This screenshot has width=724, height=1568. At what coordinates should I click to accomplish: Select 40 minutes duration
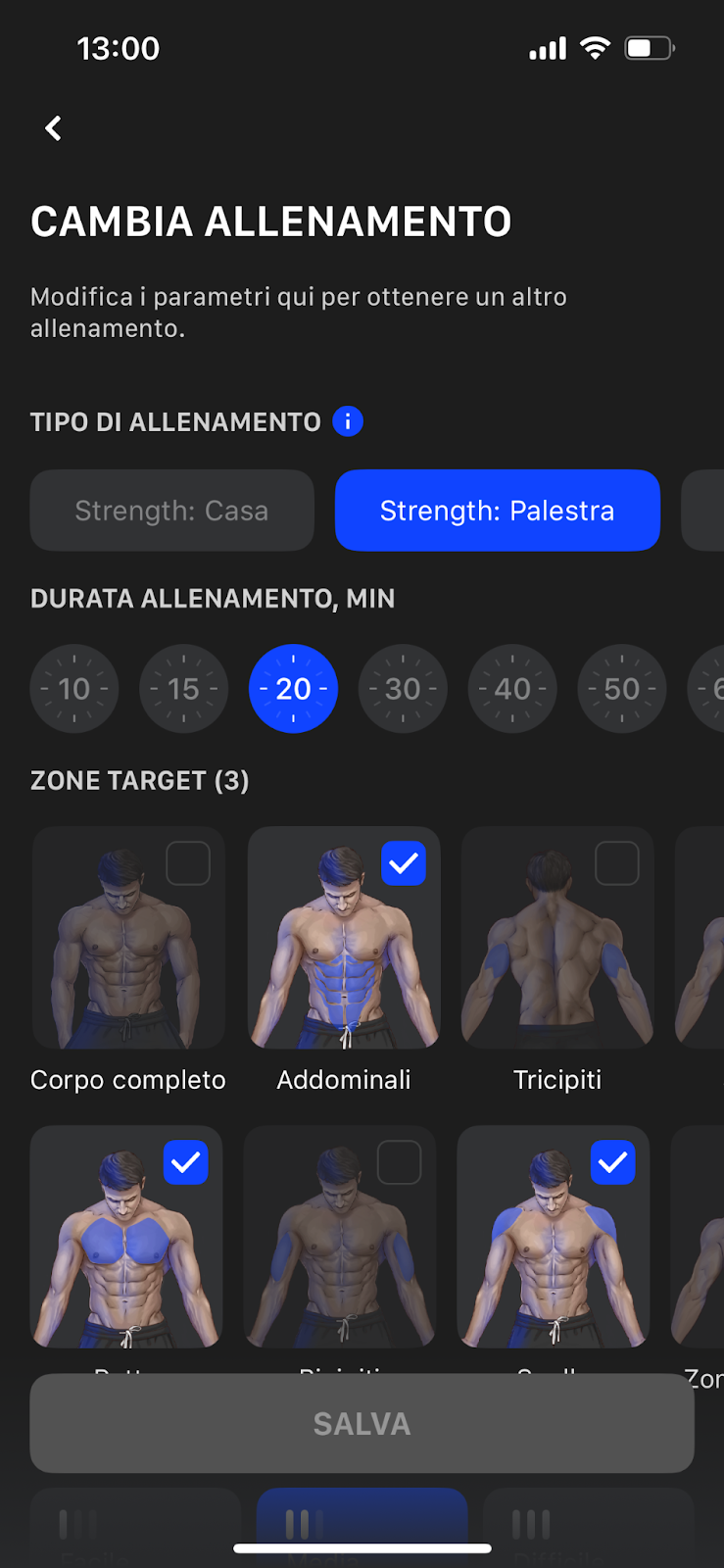tap(512, 689)
